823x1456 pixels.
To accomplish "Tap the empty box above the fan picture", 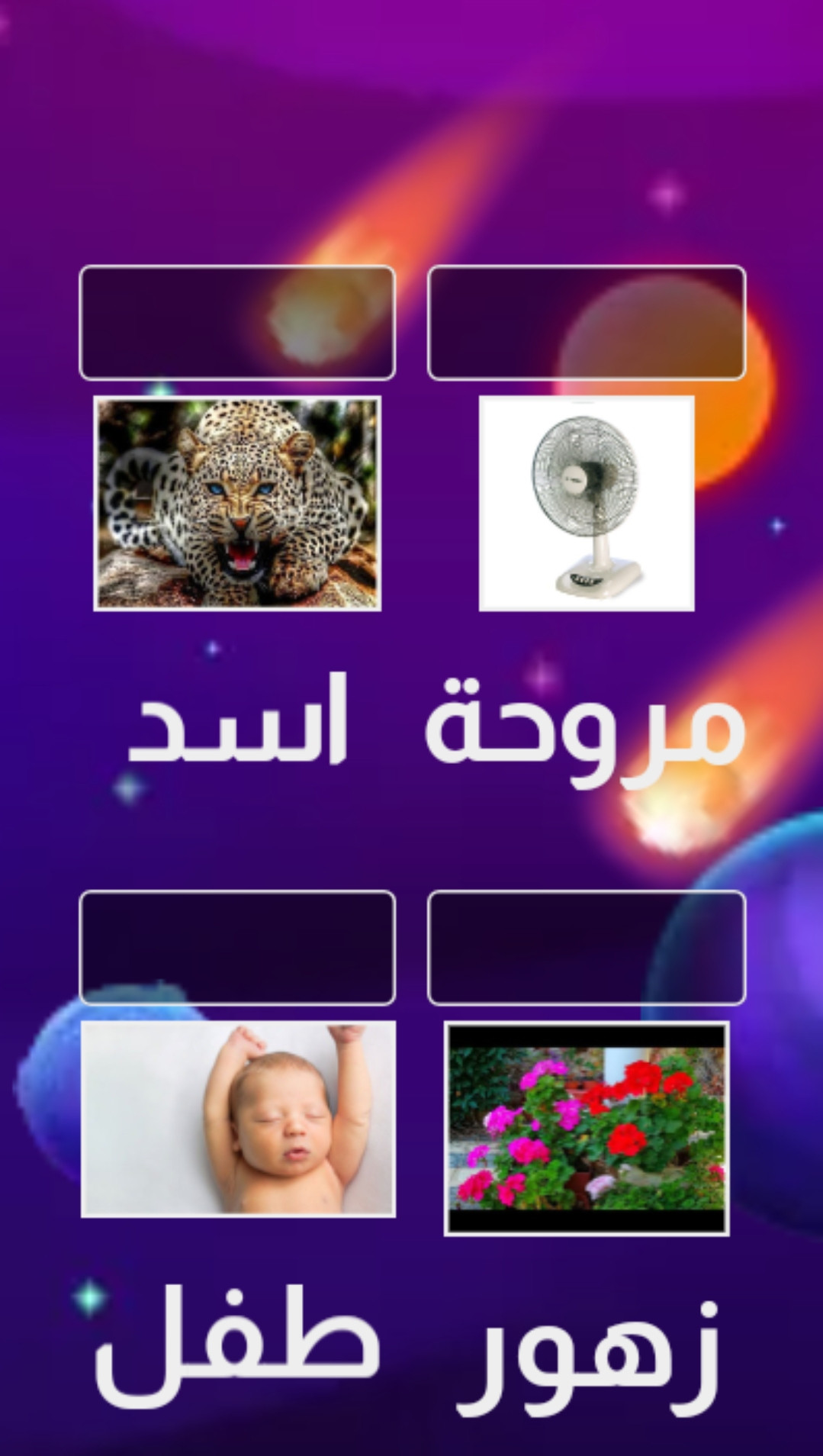I will (x=586, y=322).
